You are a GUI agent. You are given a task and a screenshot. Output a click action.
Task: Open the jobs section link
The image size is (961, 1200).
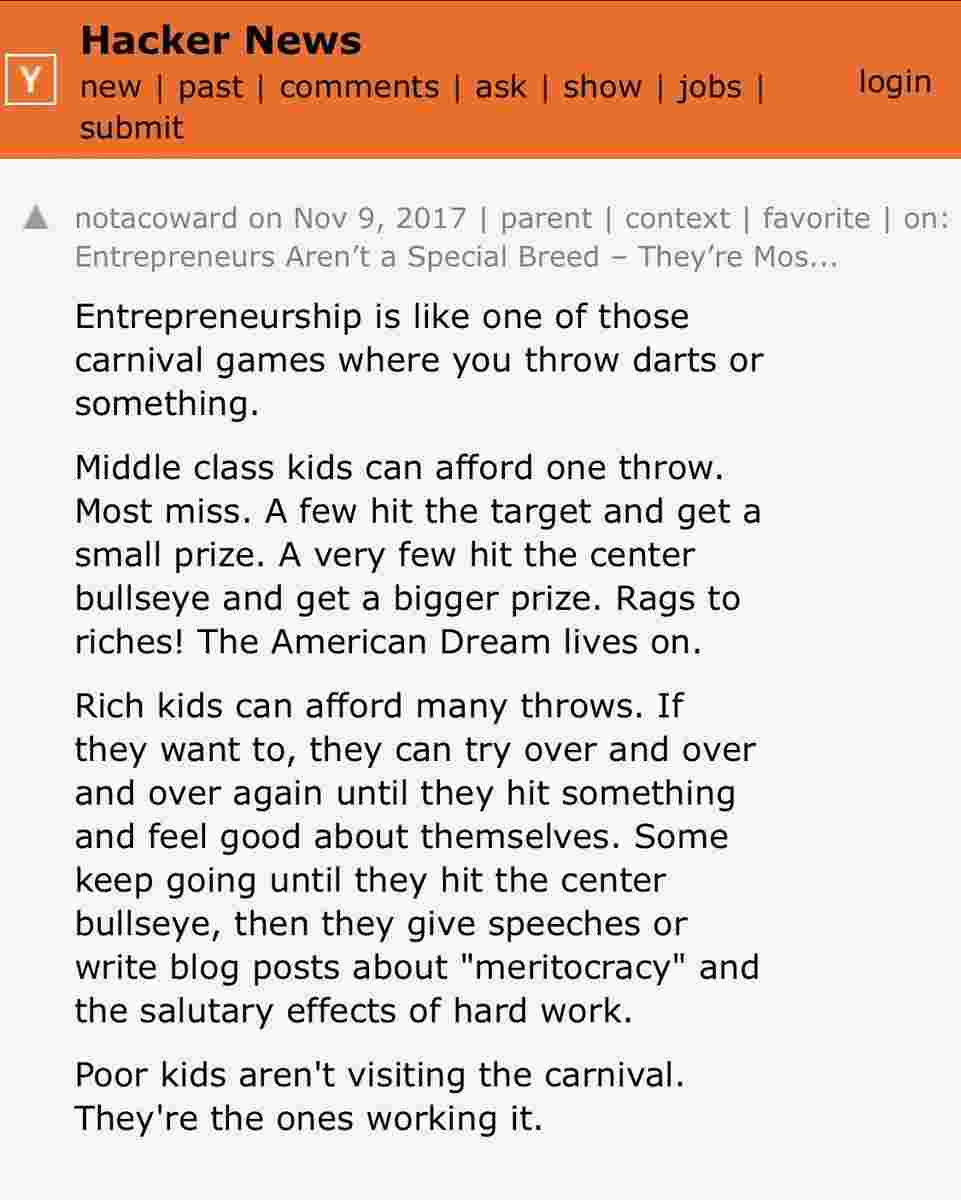709,87
